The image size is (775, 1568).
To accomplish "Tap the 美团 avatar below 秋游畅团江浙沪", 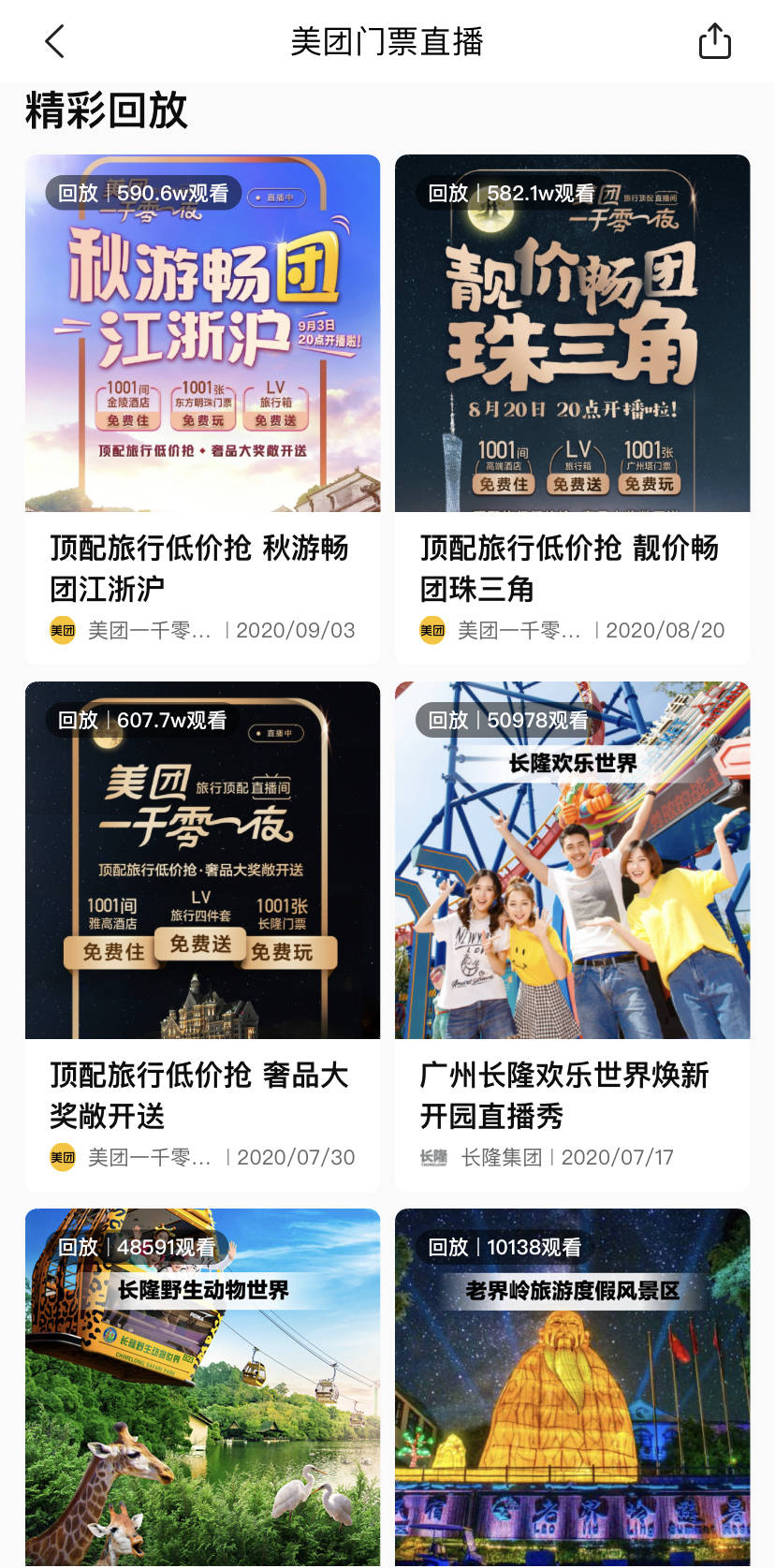I will (62, 630).
